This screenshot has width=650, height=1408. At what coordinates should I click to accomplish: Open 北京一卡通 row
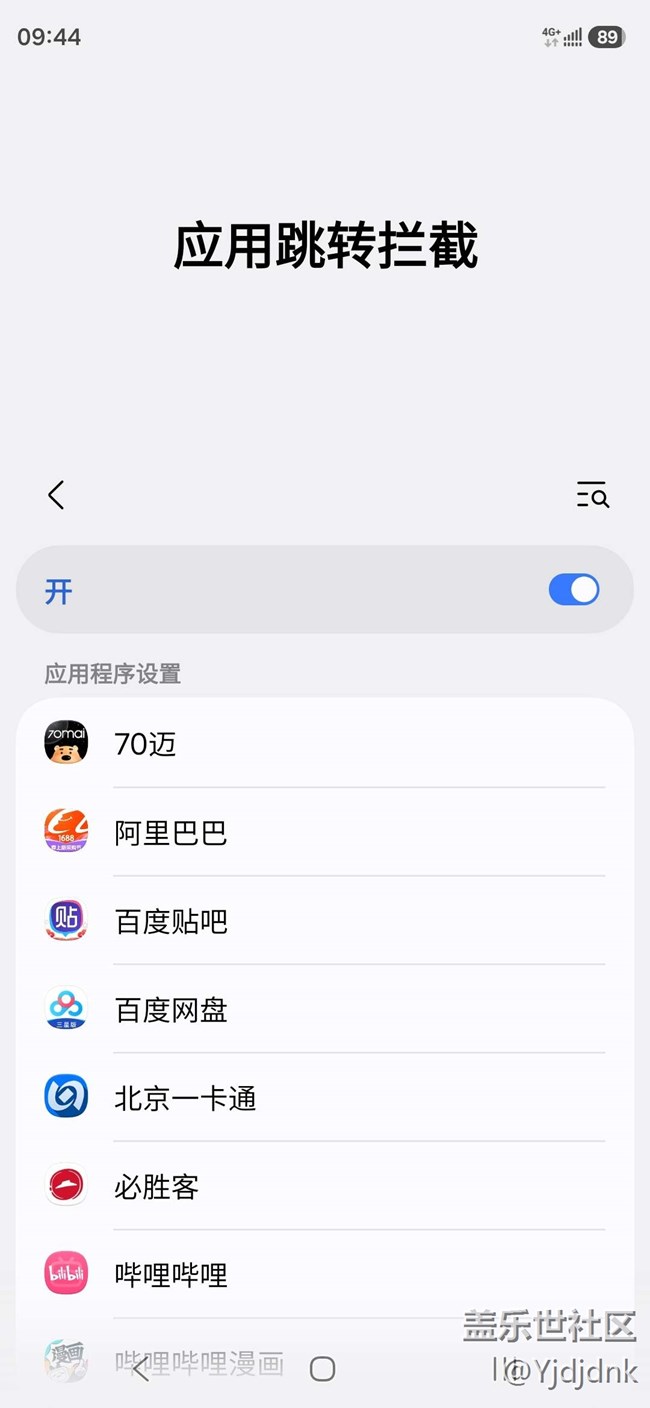tap(324, 1098)
